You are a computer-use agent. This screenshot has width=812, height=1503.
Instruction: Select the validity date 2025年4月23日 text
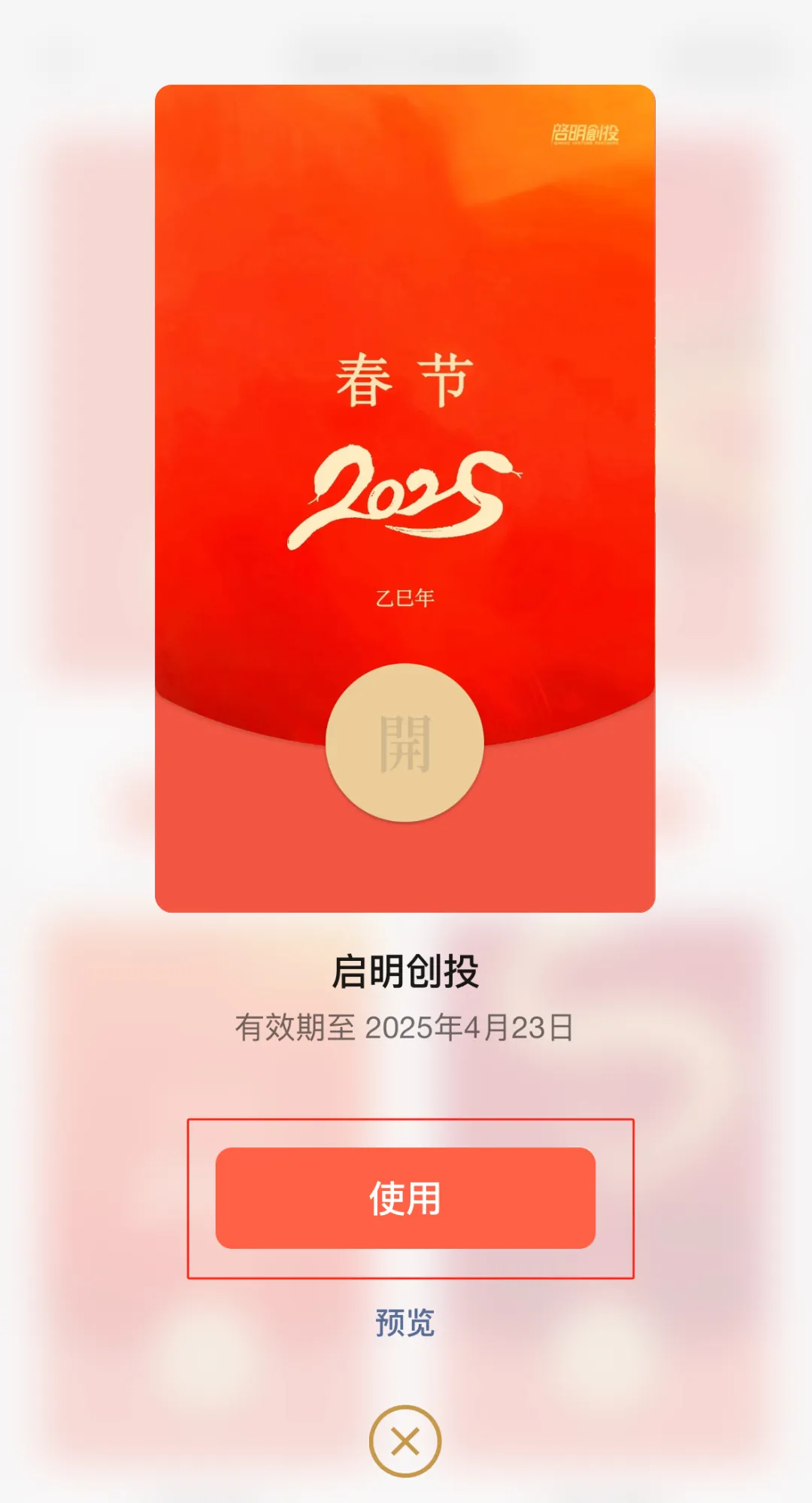click(470, 1025)
